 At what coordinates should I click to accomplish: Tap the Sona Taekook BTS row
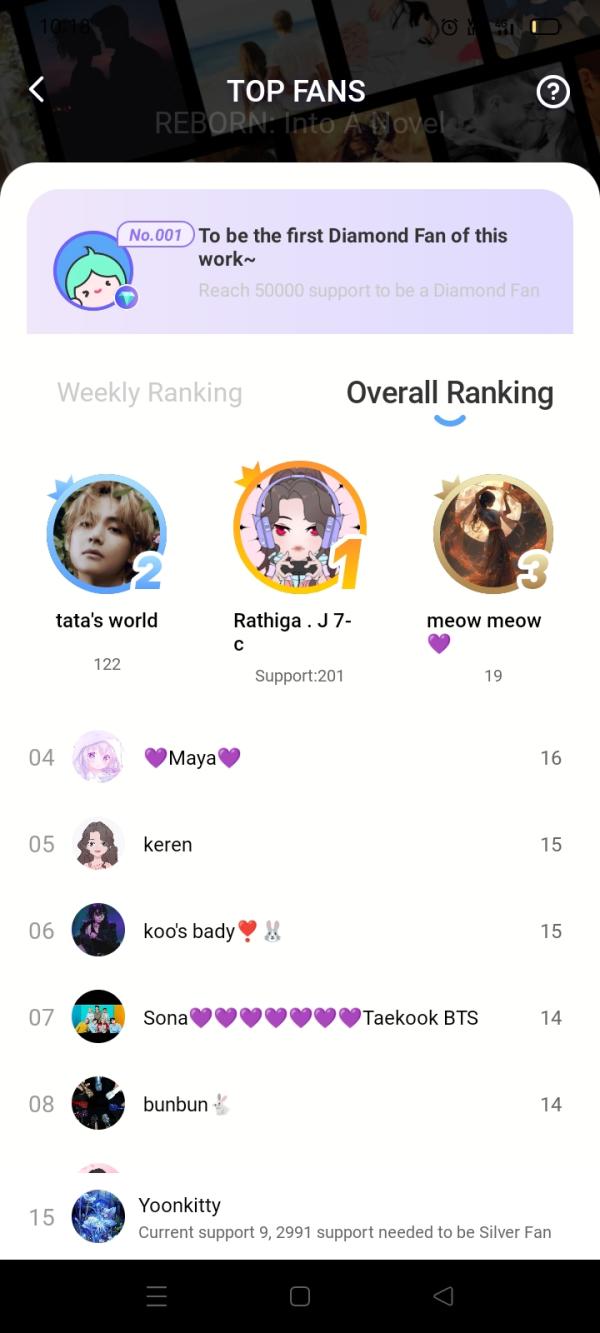coord(299,1018)
